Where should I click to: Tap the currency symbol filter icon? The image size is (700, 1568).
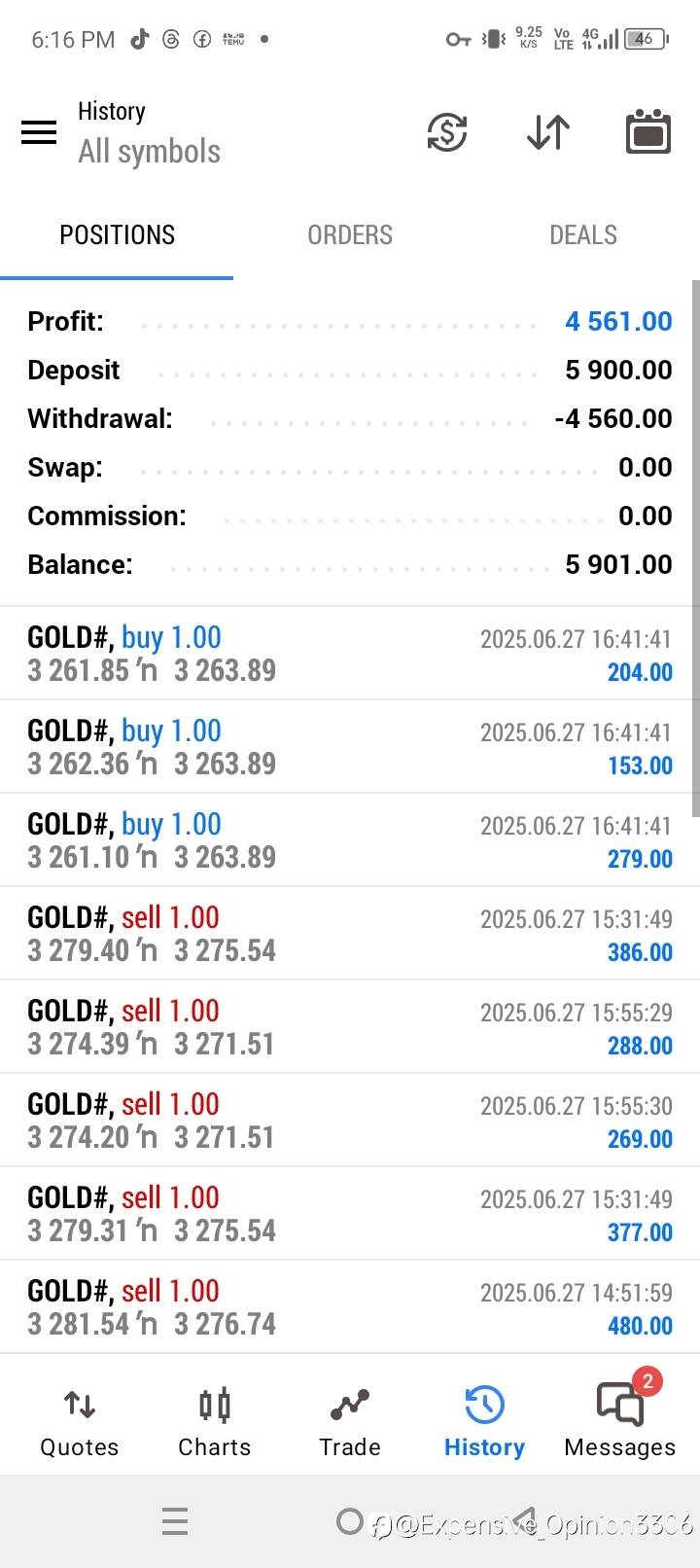click(x=447, y=132)
